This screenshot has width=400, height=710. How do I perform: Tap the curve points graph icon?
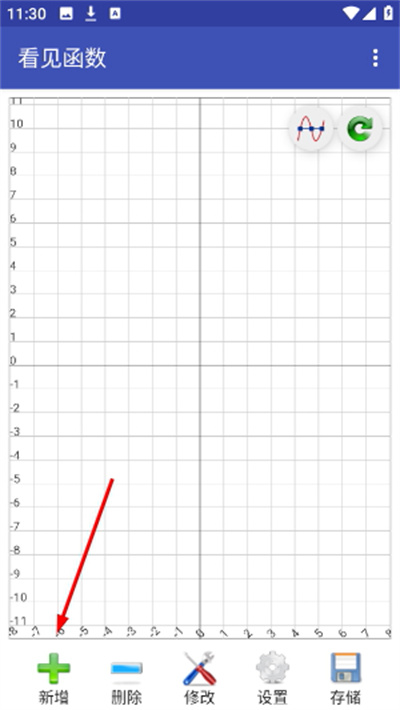point(311,129)
